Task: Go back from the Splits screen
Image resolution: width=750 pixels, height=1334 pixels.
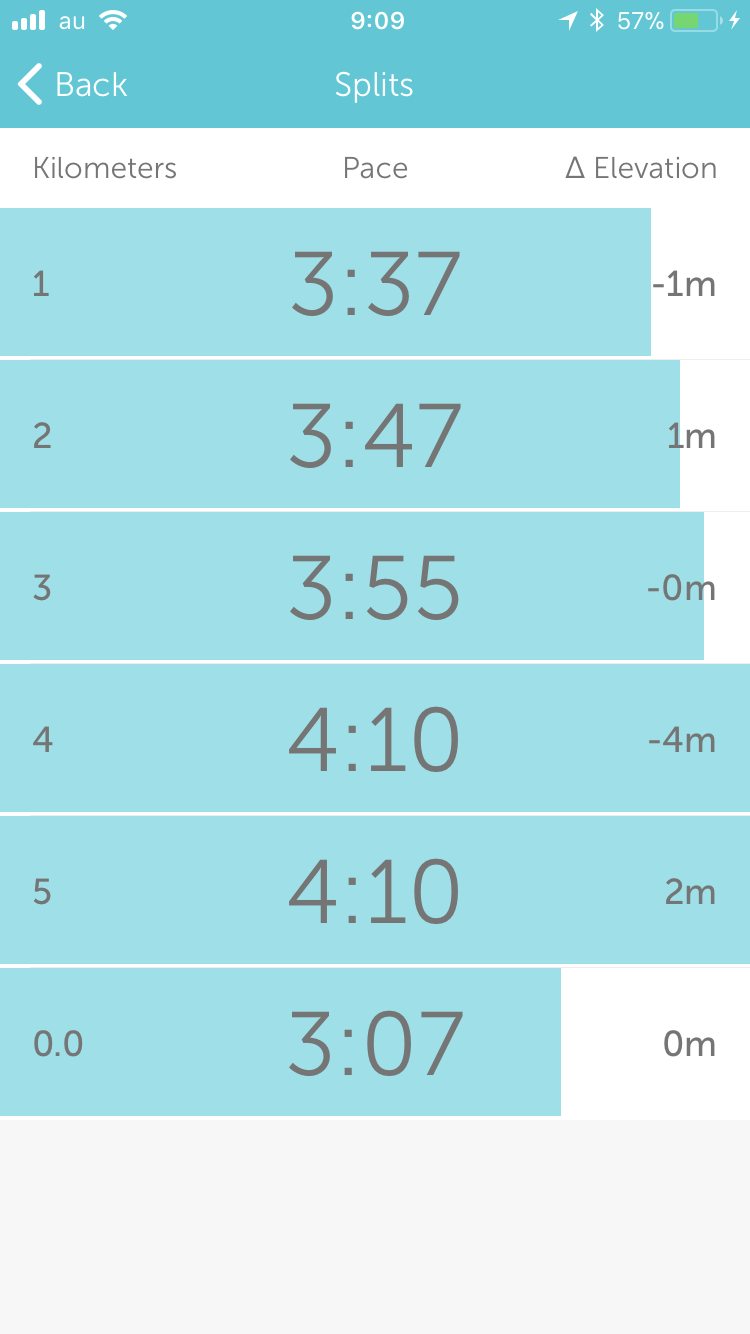Action: click(x=73, y=85)
